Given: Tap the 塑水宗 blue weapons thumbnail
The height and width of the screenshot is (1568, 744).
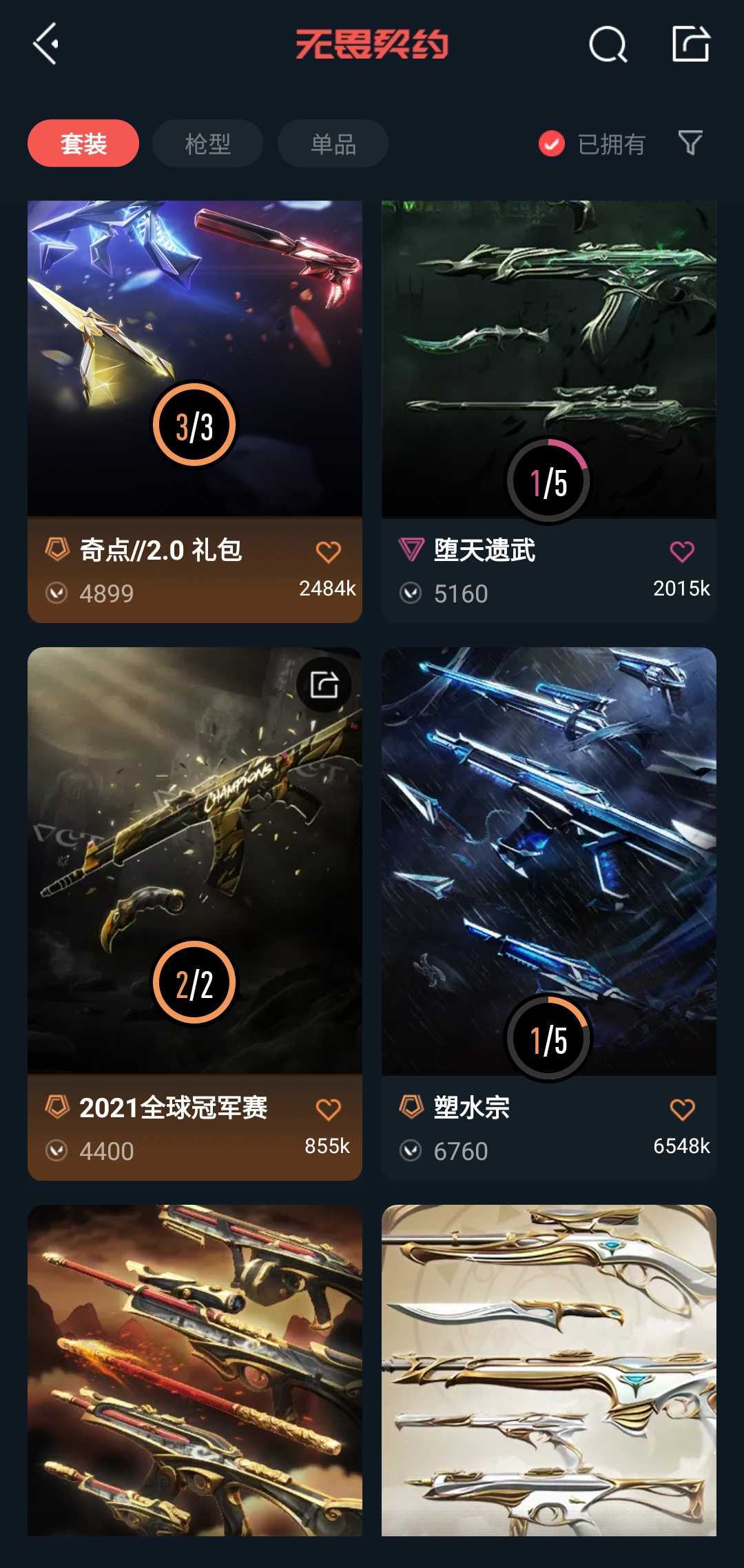Looking at the screenshot, I should click(548, 827).
